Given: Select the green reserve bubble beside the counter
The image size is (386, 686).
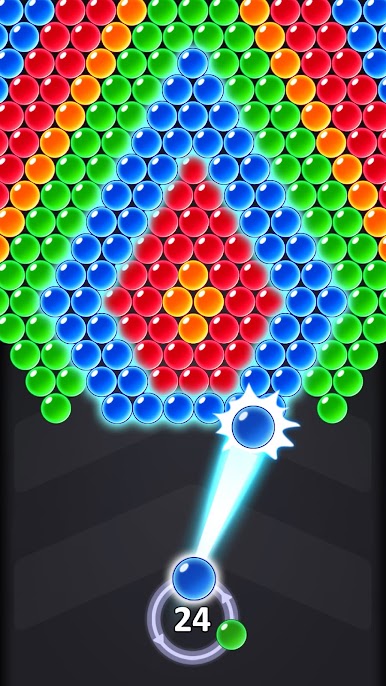Looking at the screenshot, I should pyautogui.click(x=232, y=634).
